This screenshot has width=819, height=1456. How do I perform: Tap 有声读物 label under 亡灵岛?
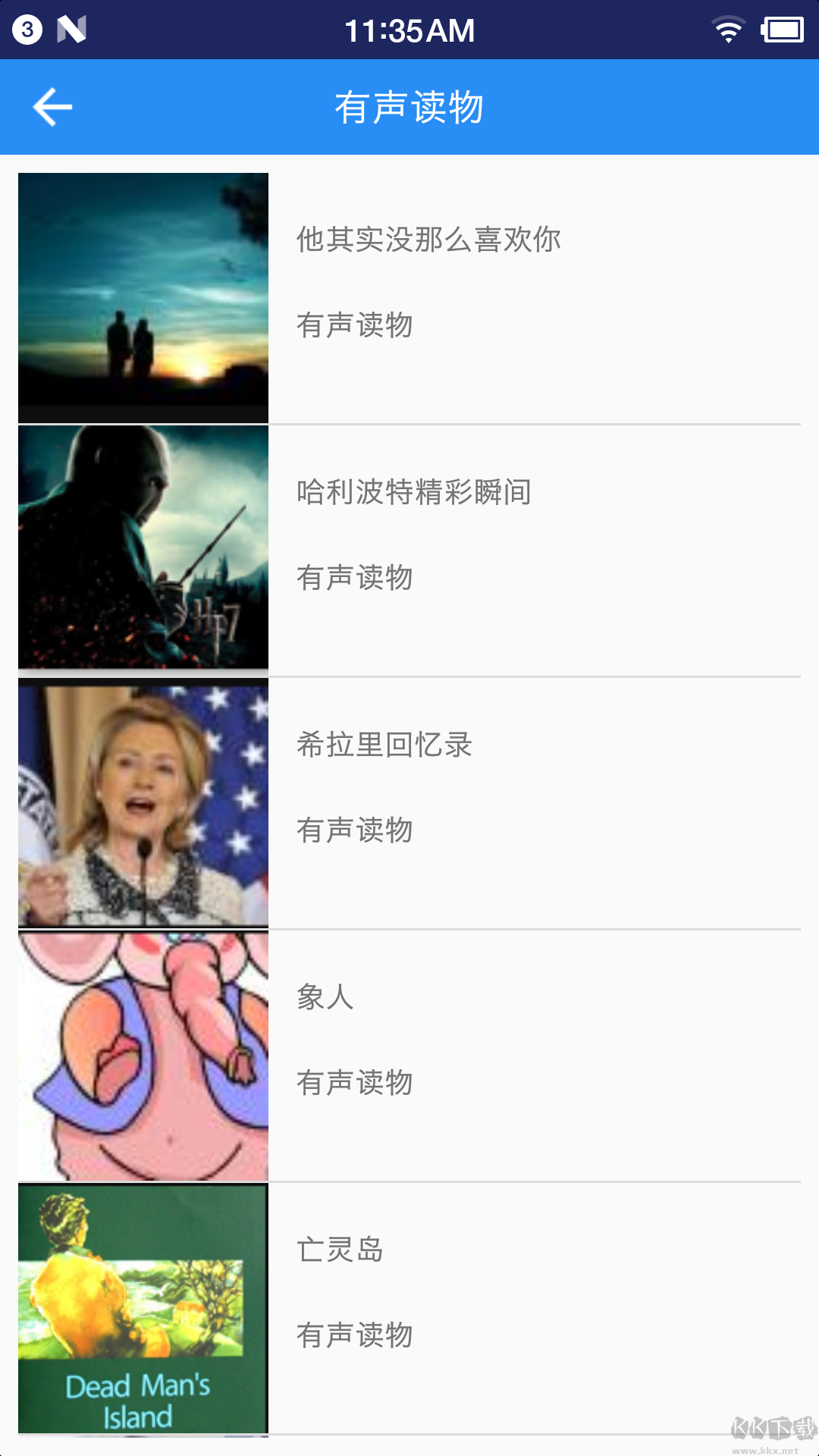point(354,1335)
